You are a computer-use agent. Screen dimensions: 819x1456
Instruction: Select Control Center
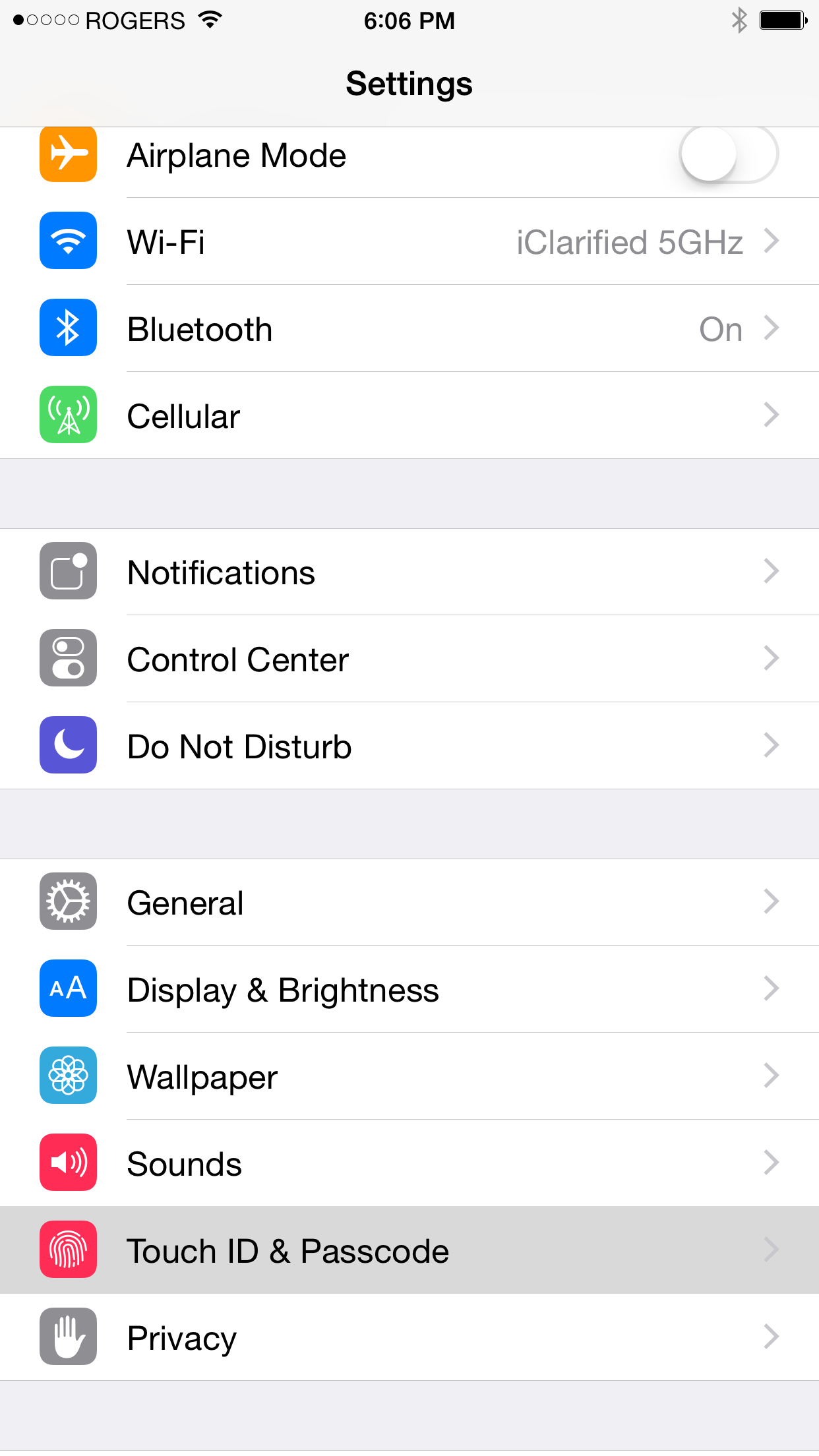409,659
